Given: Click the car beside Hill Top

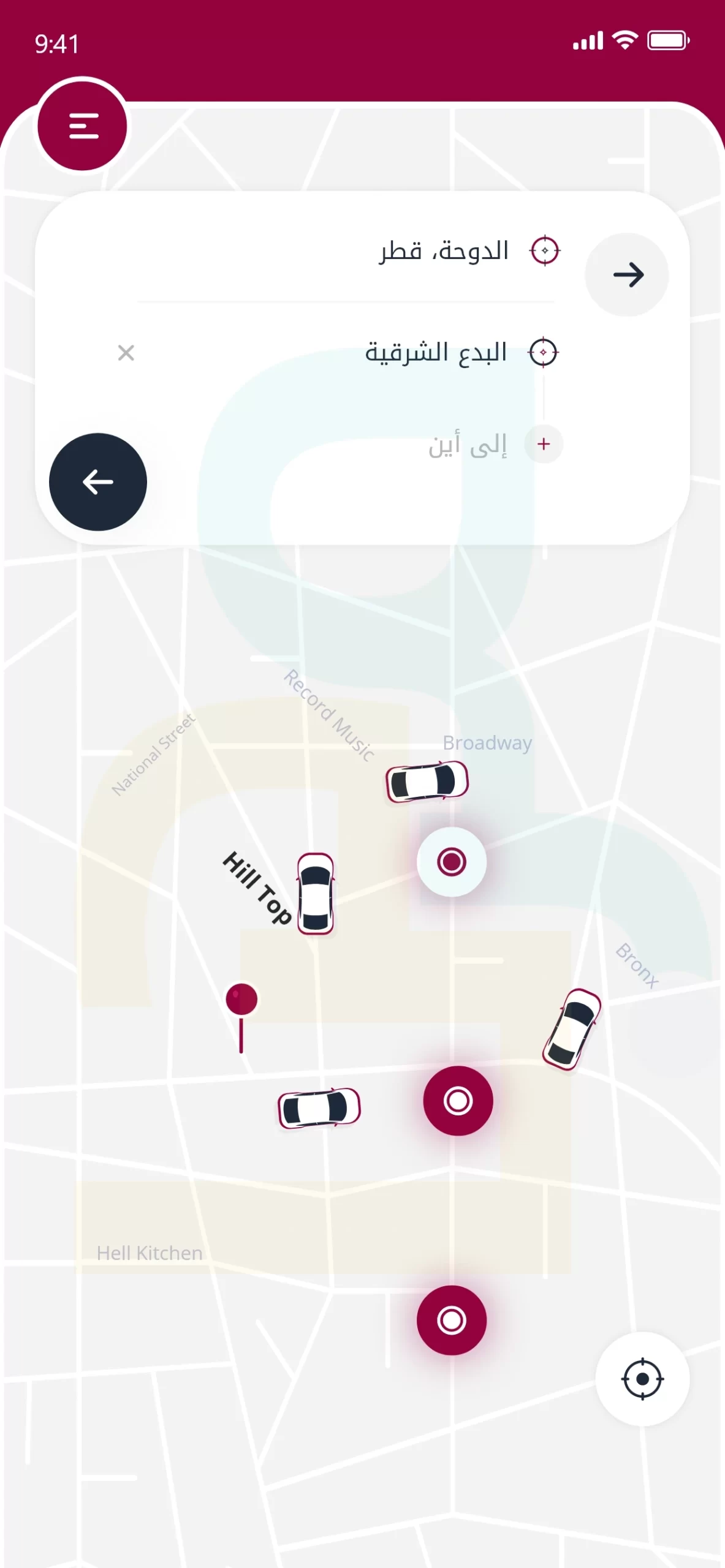Looking at the screenshot, I should coord(314,891).
